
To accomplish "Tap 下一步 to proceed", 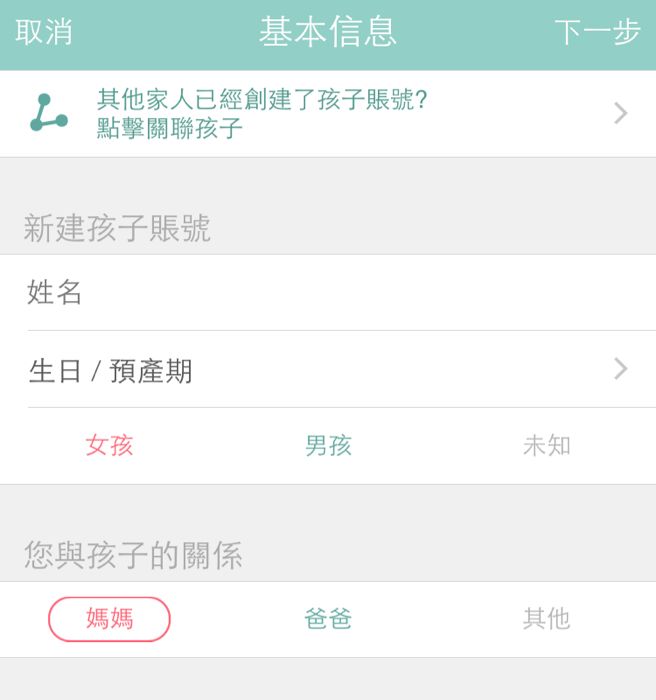I will (x=597, y=32).
